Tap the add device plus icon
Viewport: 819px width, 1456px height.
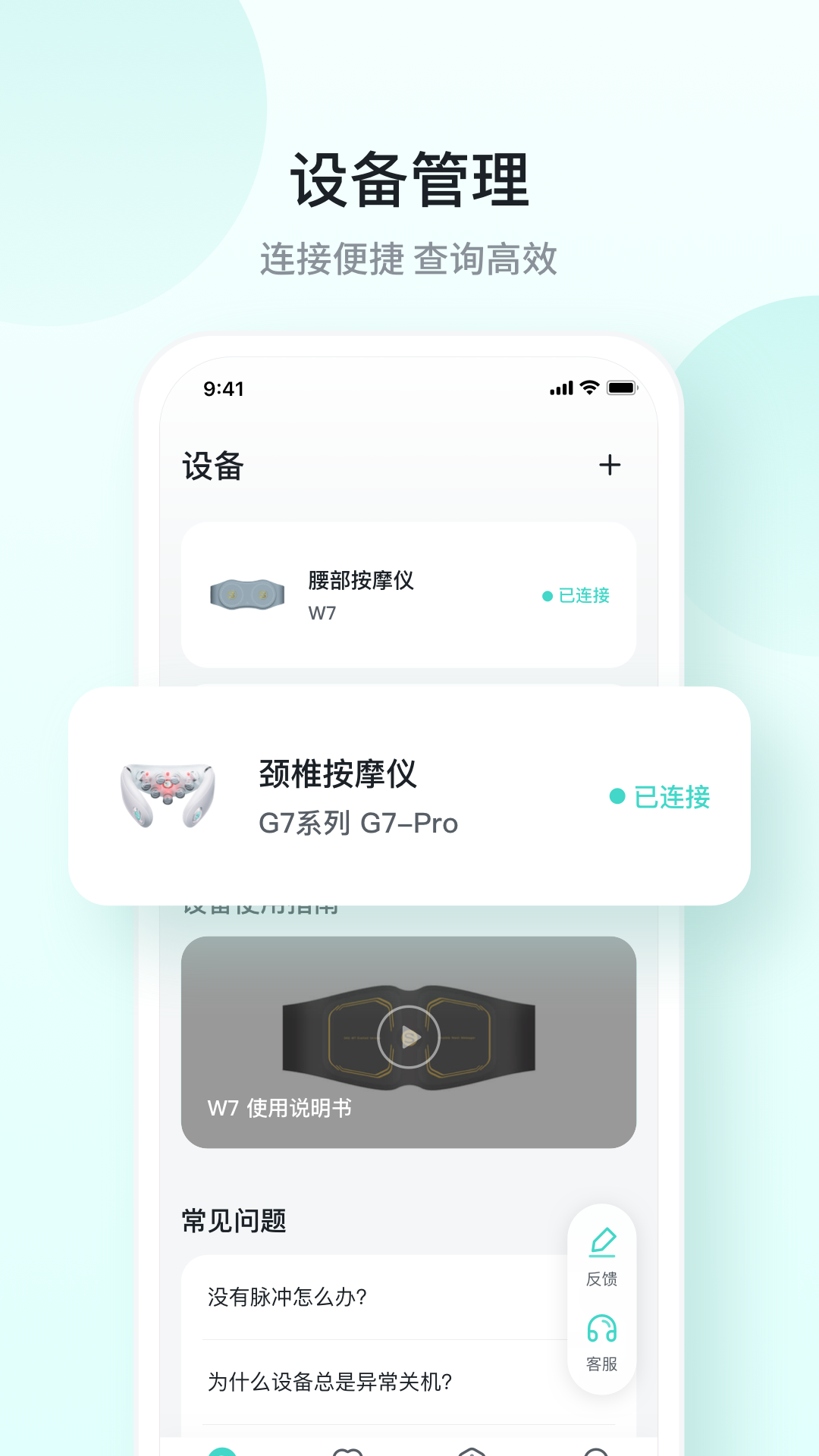tap(610, 466)
